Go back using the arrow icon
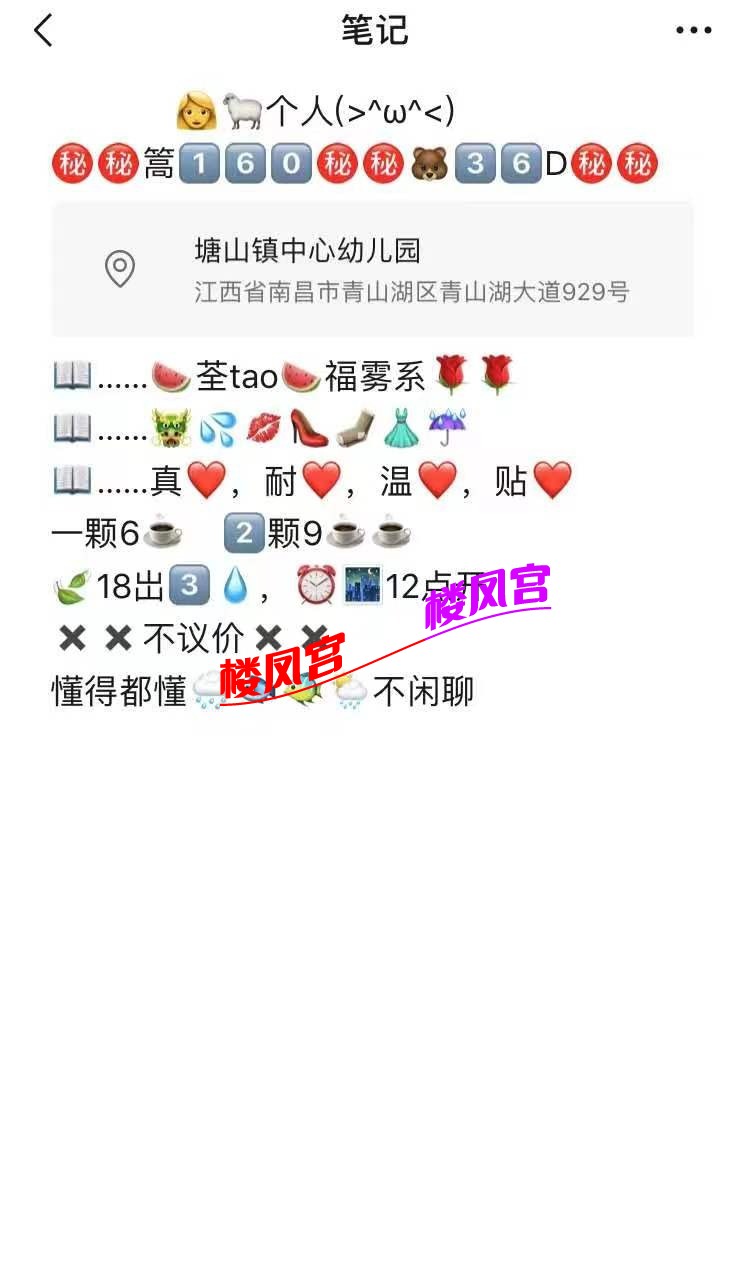The width and height of the screenshot is (750, 1280). coord(43,31)
